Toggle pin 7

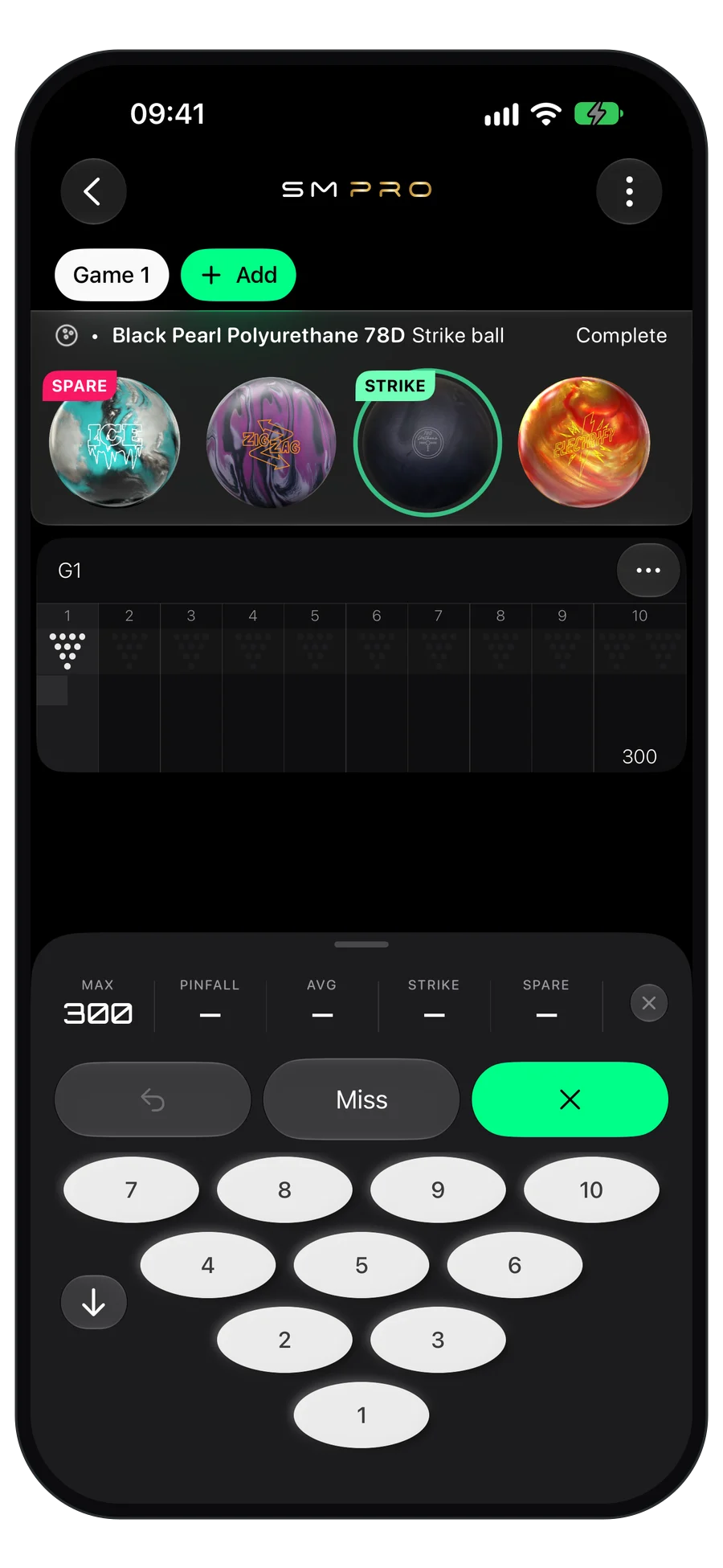click(x=131, y=1189)
